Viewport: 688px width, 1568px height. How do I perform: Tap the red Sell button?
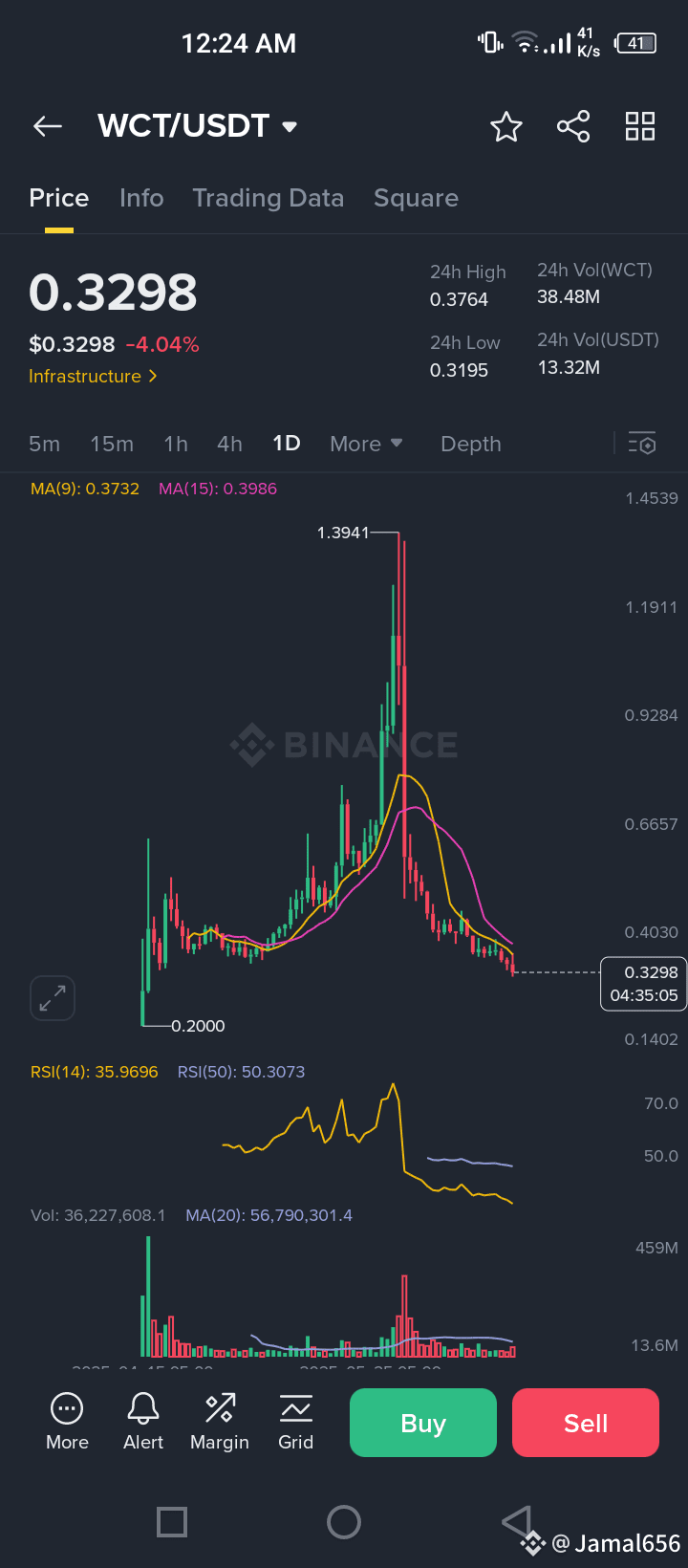[x=586, y=1423]
